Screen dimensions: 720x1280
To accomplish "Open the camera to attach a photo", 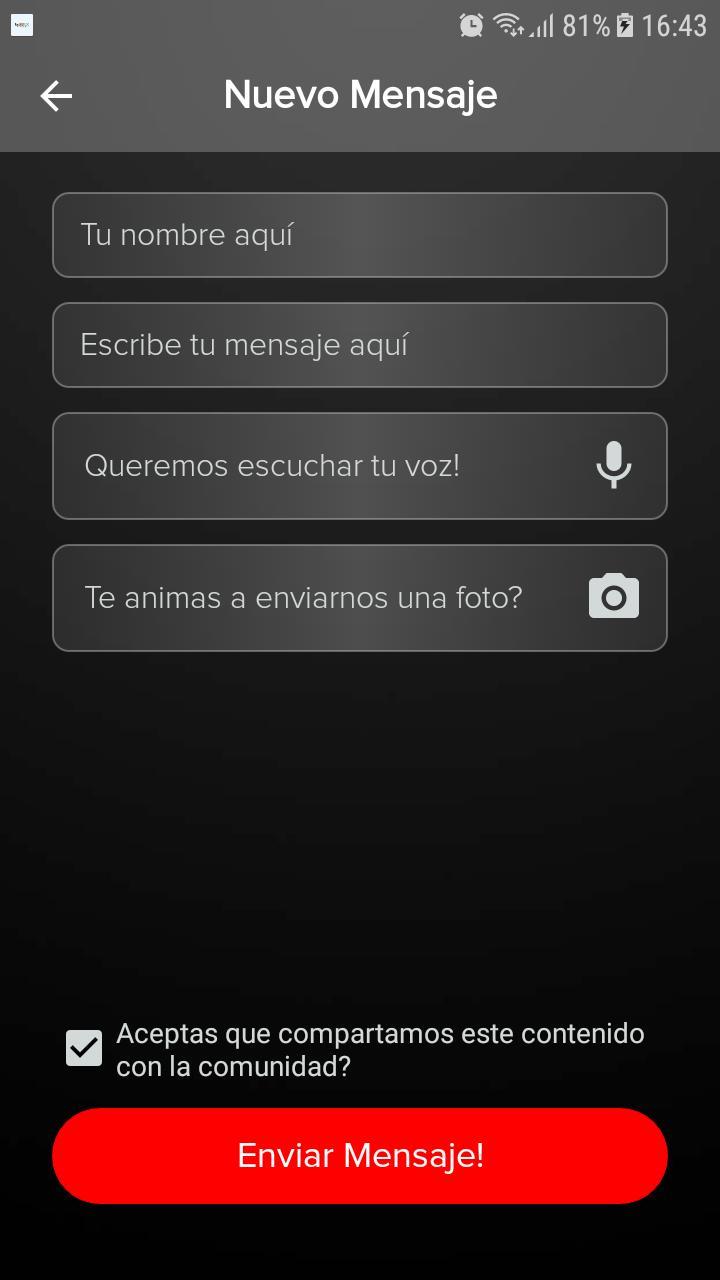I will click(613, 596).
